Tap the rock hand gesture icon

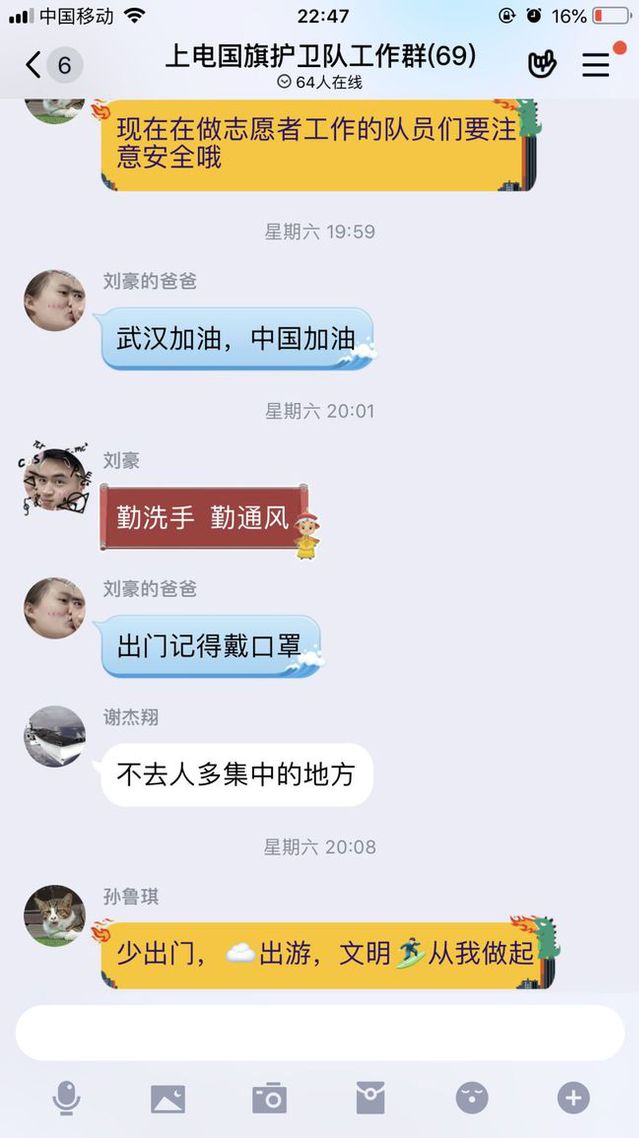point(542,65)
